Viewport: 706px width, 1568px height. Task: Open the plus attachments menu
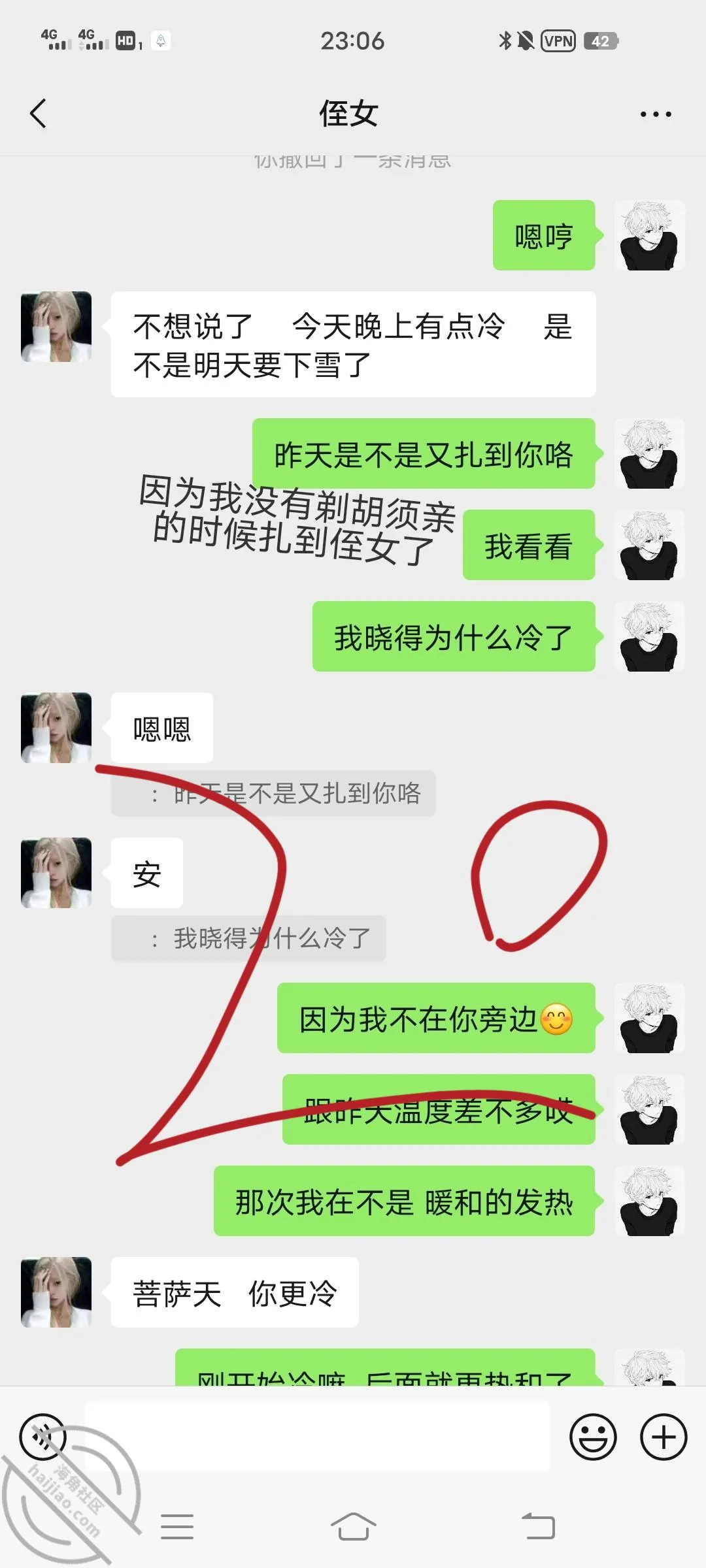664,1437
